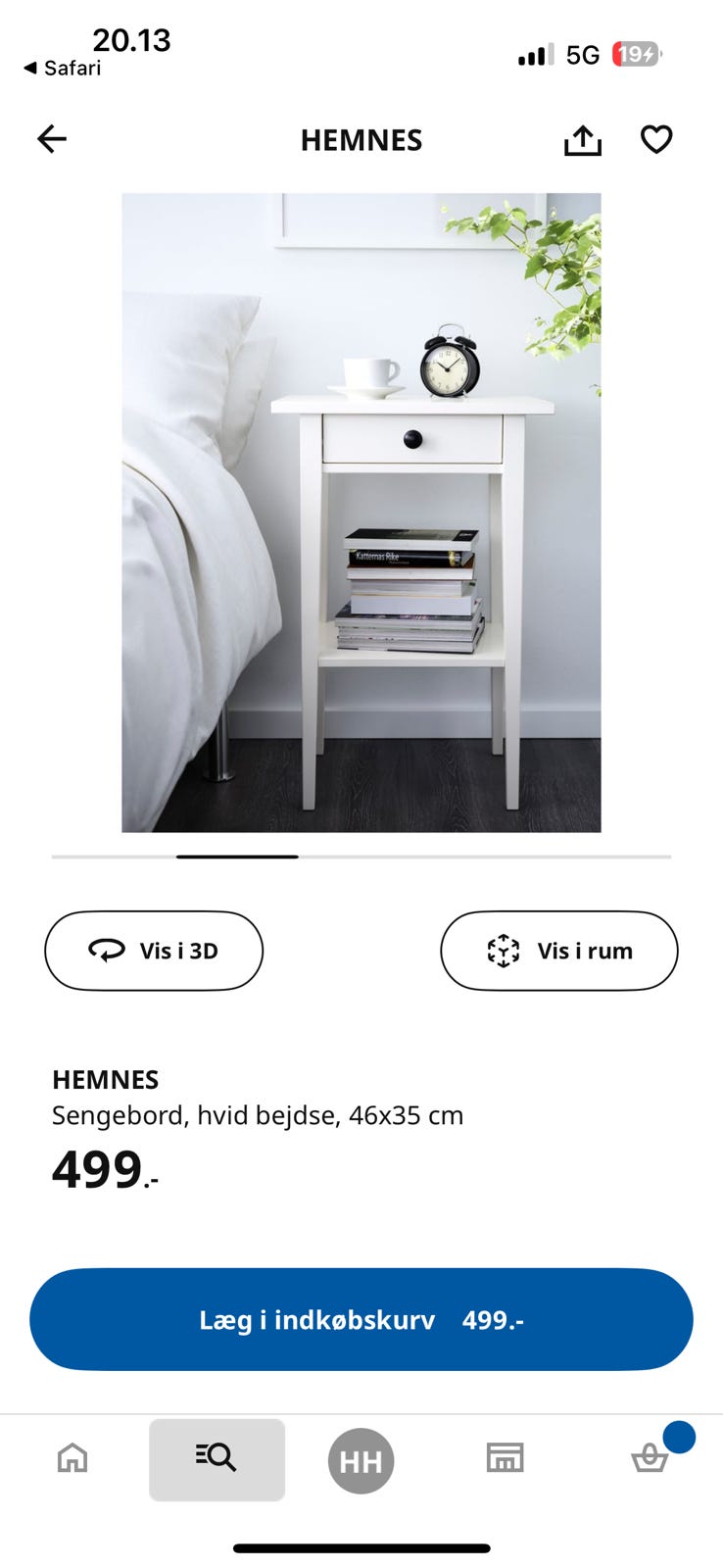Open Vis i rum feature
The height and width of the screenshot is (1568, 723).
tap(558, 951)
